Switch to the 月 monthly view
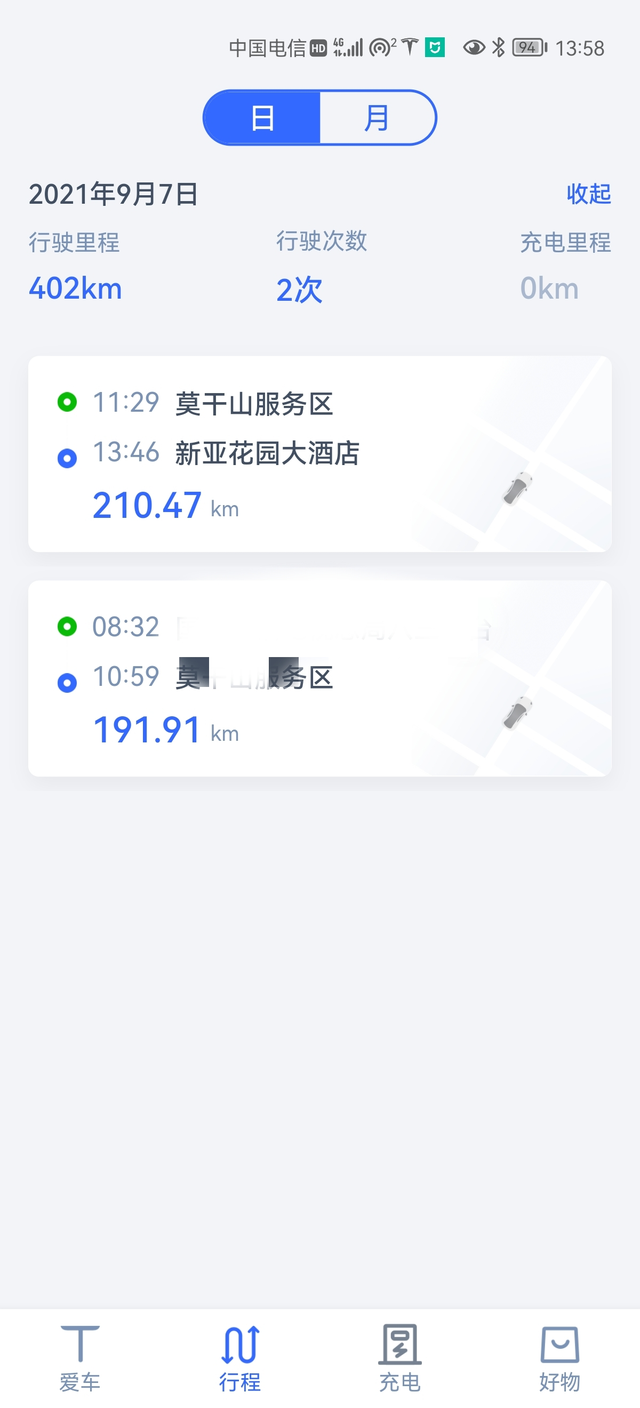640x1408 pixels. coord(377,118)
